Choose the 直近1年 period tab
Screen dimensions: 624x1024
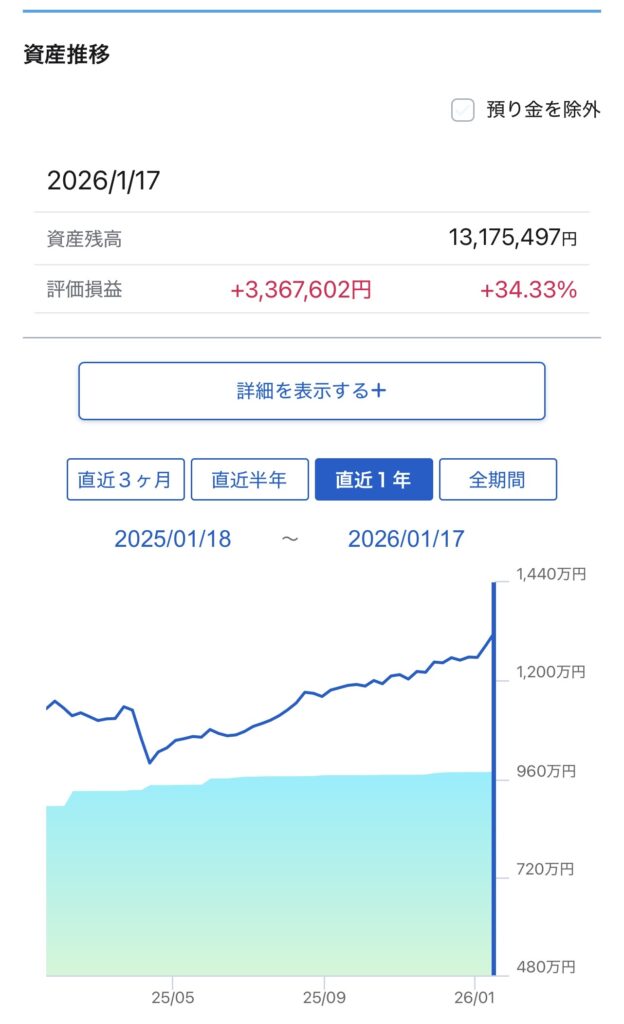point(374,480)
